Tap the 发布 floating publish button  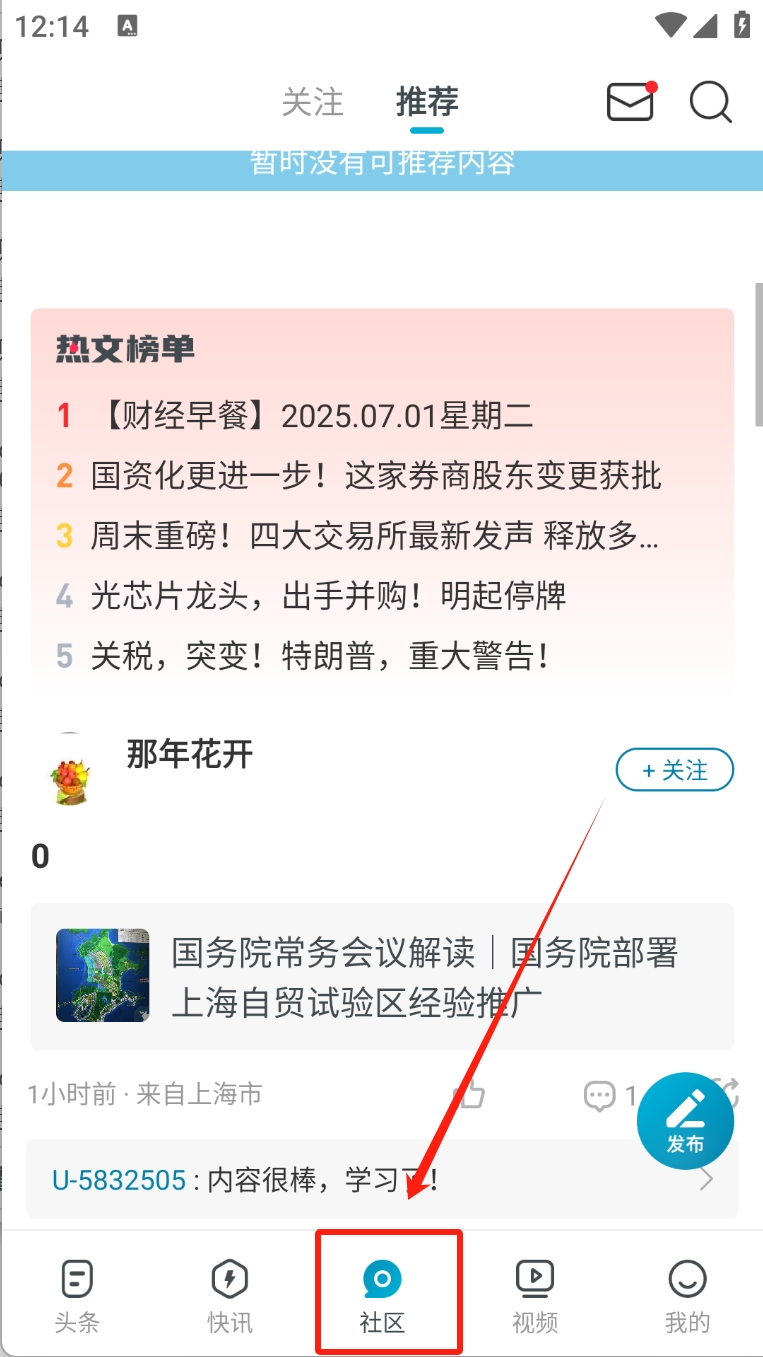(685, 1120)
